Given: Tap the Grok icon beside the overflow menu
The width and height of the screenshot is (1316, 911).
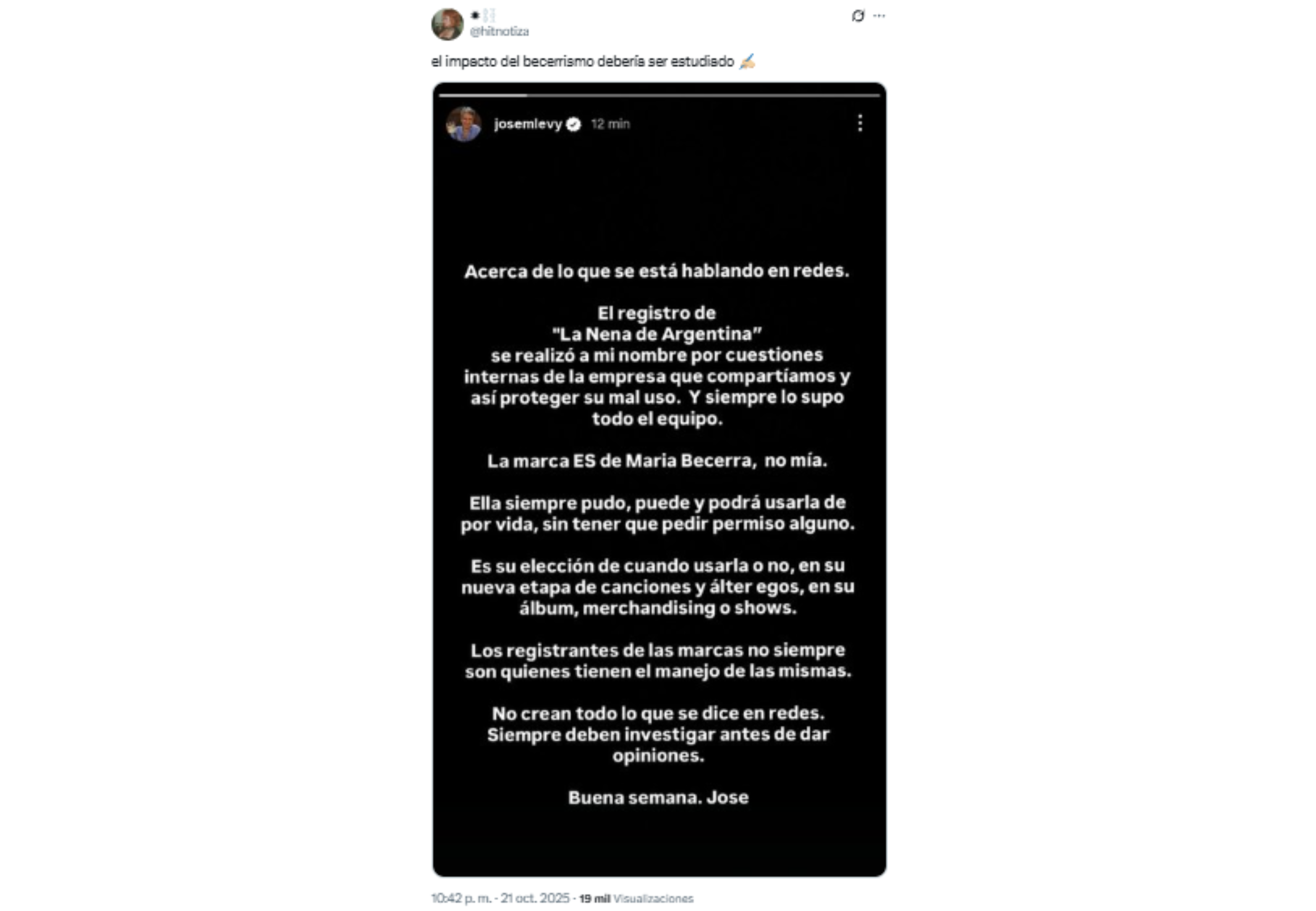Looking at the screenshot, I should 858,16.
